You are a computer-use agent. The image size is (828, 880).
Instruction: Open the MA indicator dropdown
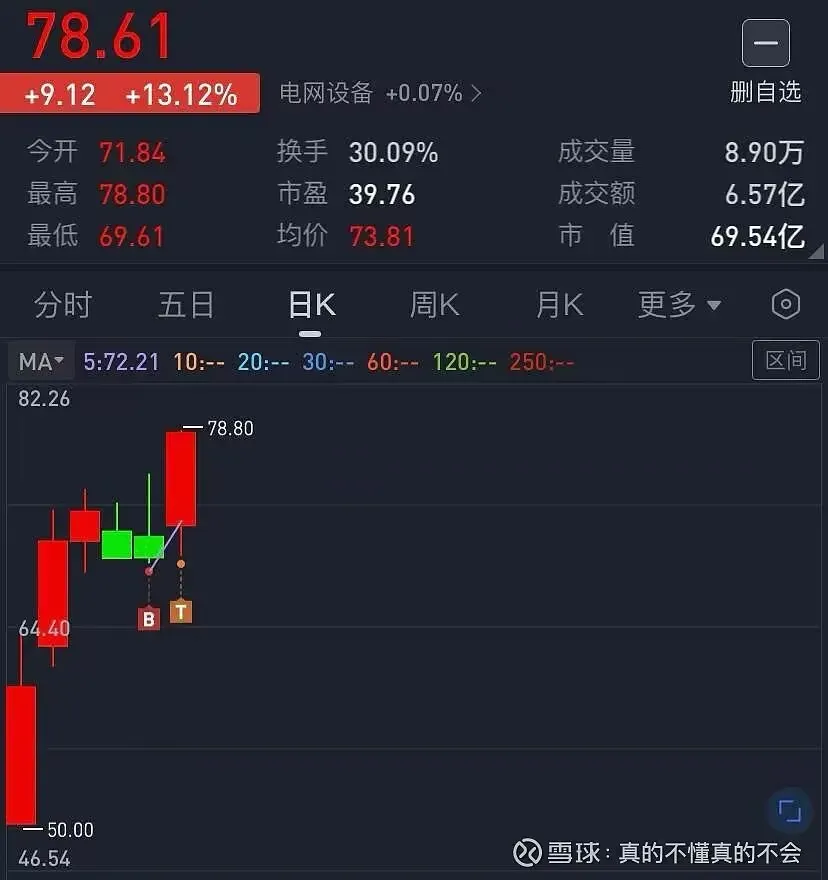[41, 361]
